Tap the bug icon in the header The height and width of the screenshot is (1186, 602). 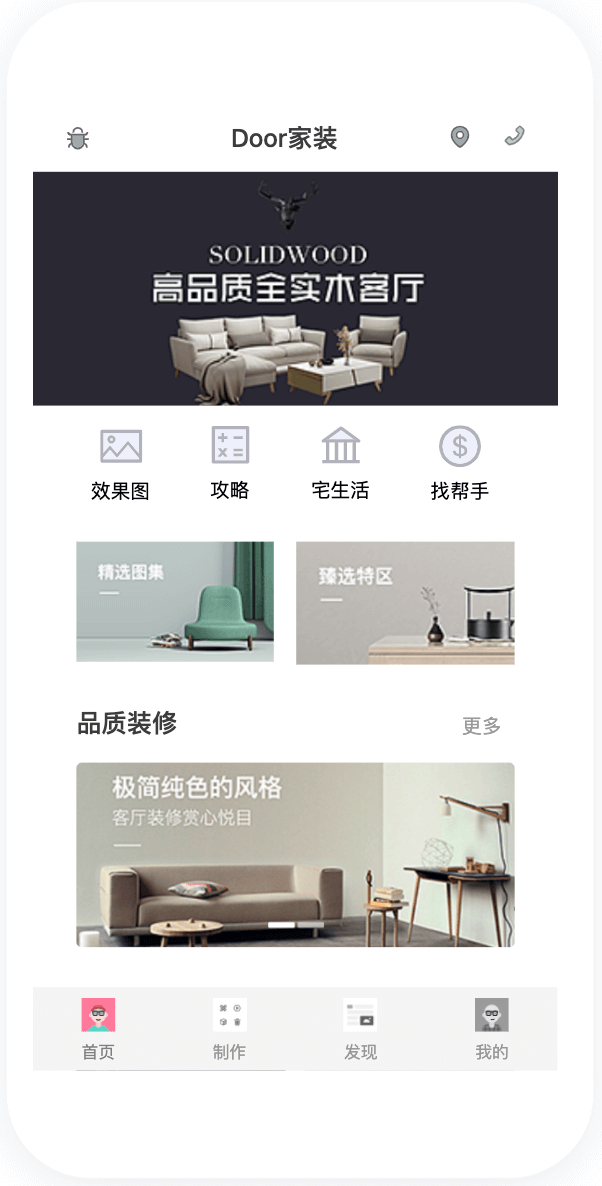point(78,138)
